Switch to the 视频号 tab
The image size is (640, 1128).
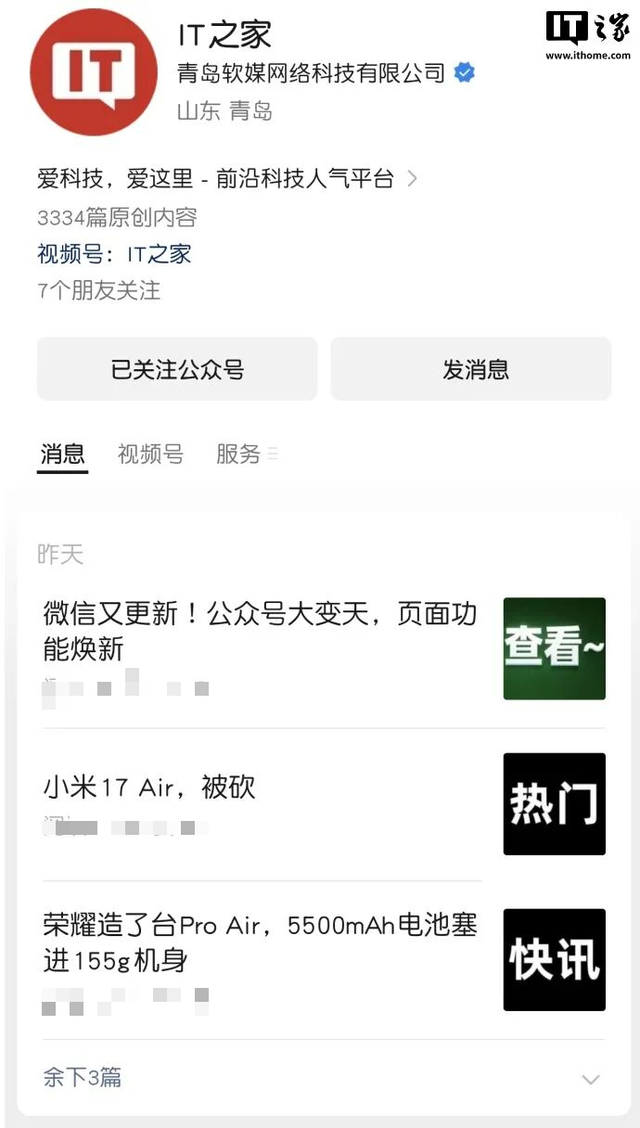tap(150, 454)
